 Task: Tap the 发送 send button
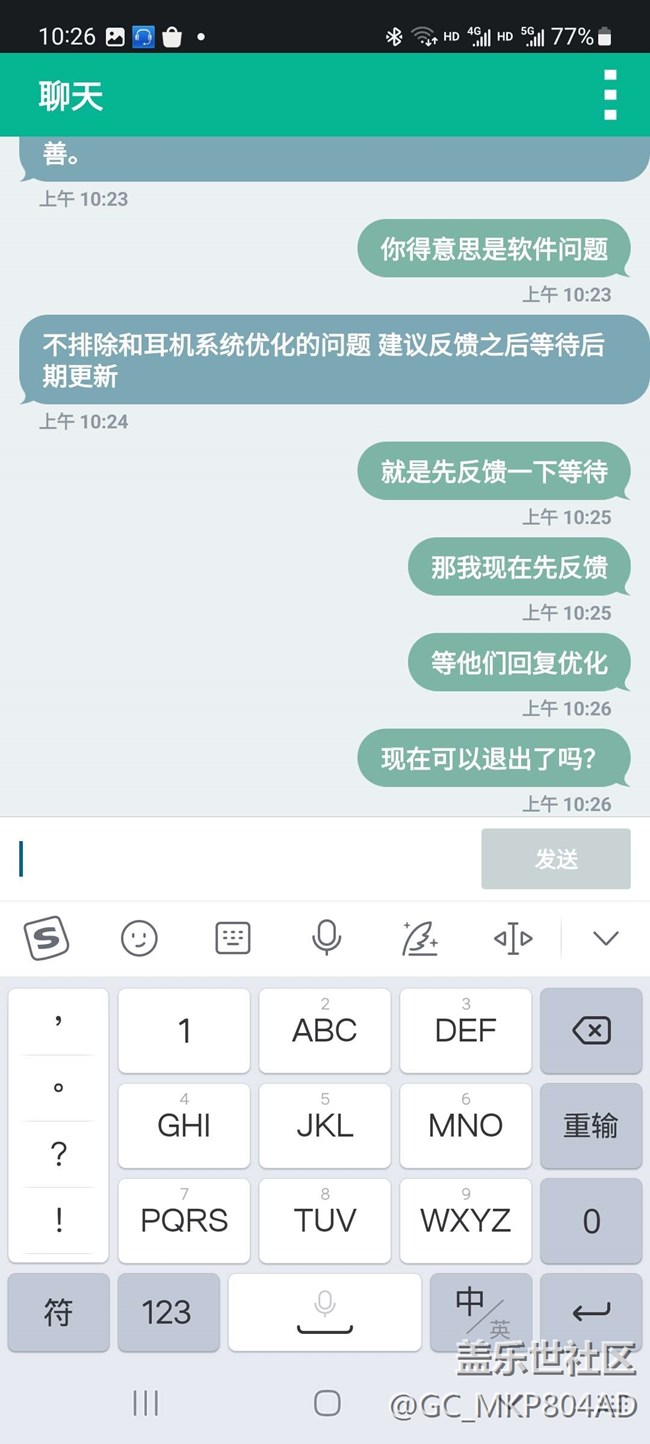pos(555,858)
